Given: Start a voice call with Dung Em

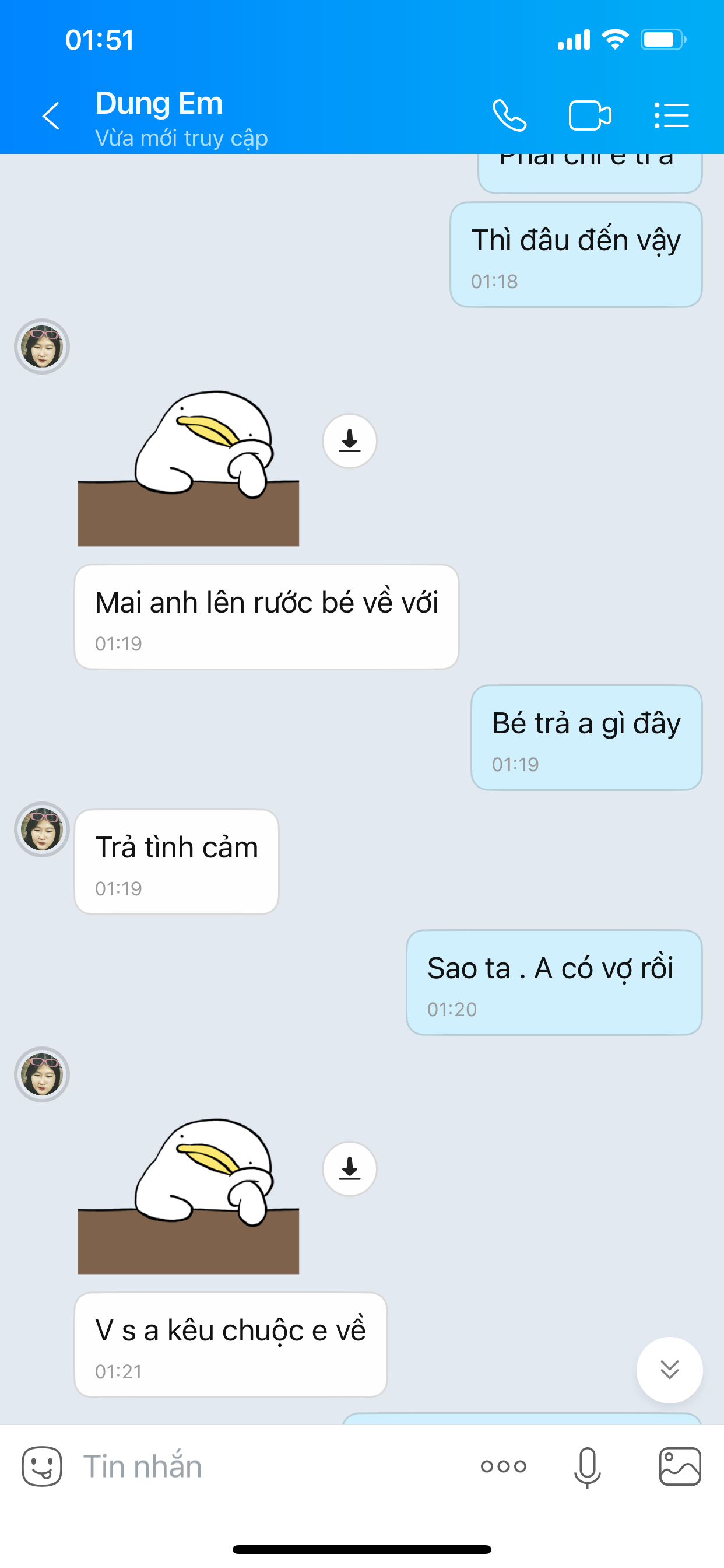Looking at the screenshot, I should coord(509,116).
